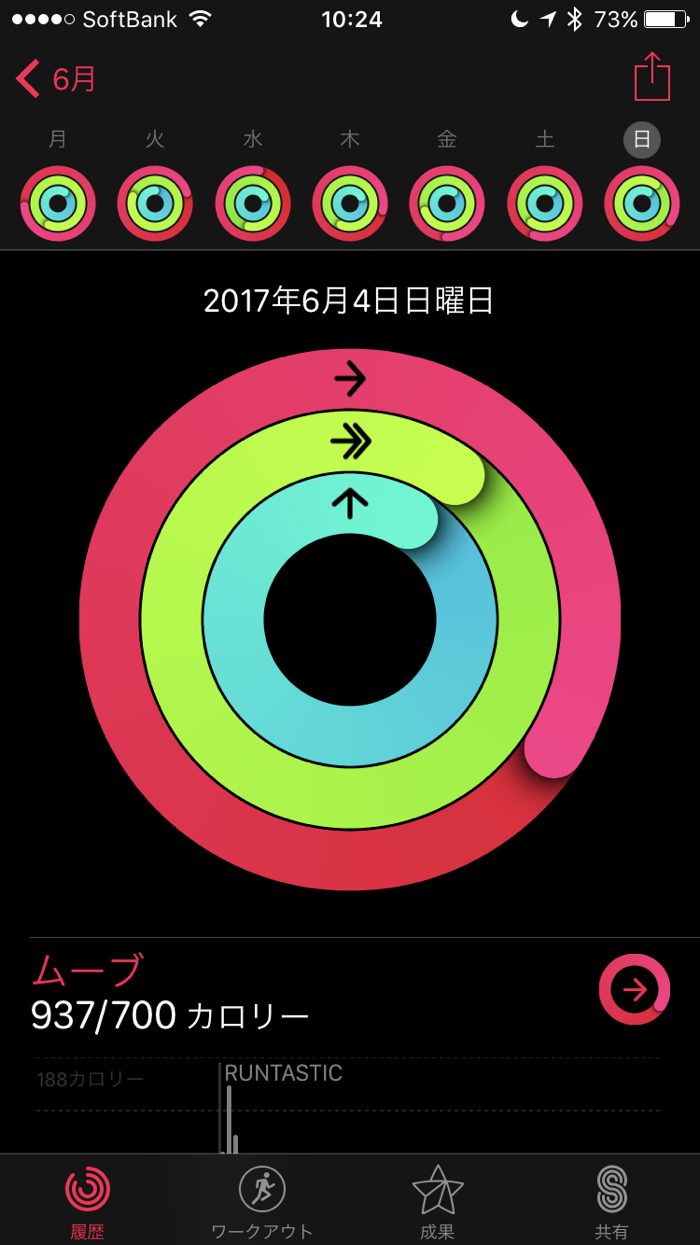Screen dimensions: 700x1245
Task: Go back to 6月 month view
Action: (x=56, y=78)
